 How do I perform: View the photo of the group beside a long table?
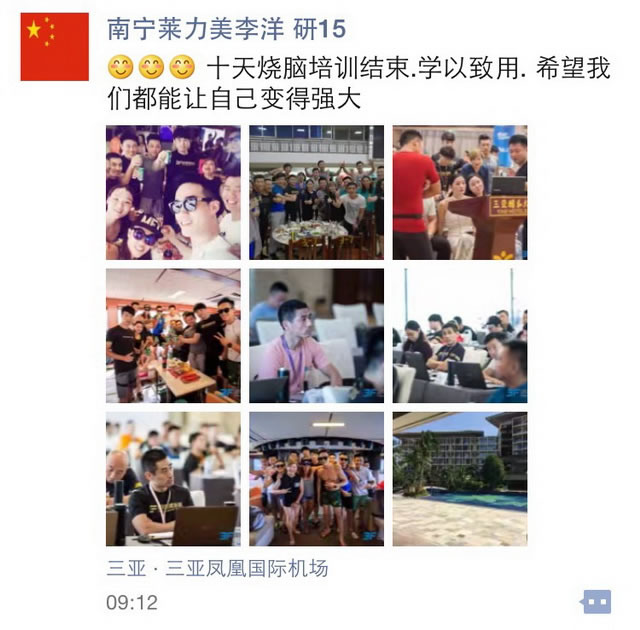pos(173,336)
